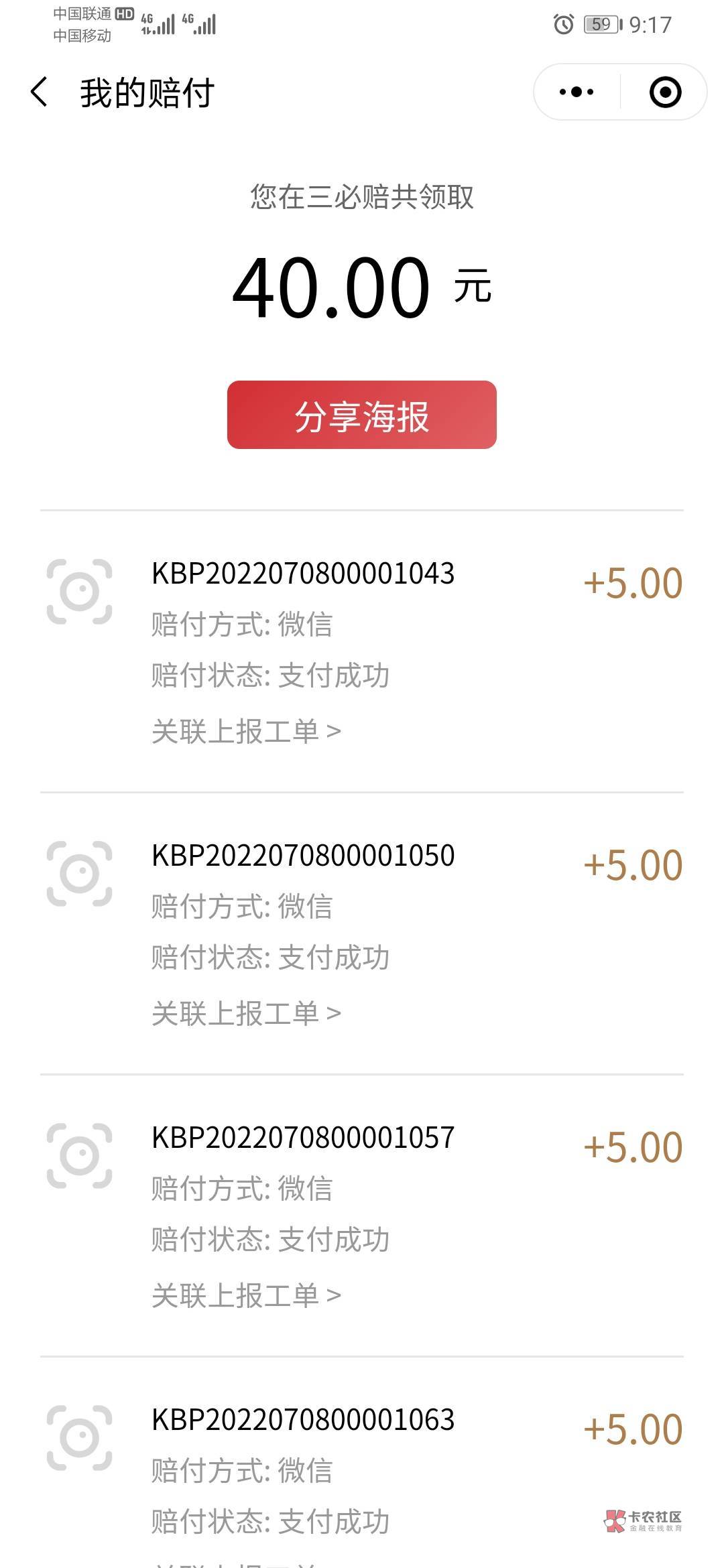724x1568 pixels.
Task: Go back from 我的赔付 page
Action: (x=40, y=92)
